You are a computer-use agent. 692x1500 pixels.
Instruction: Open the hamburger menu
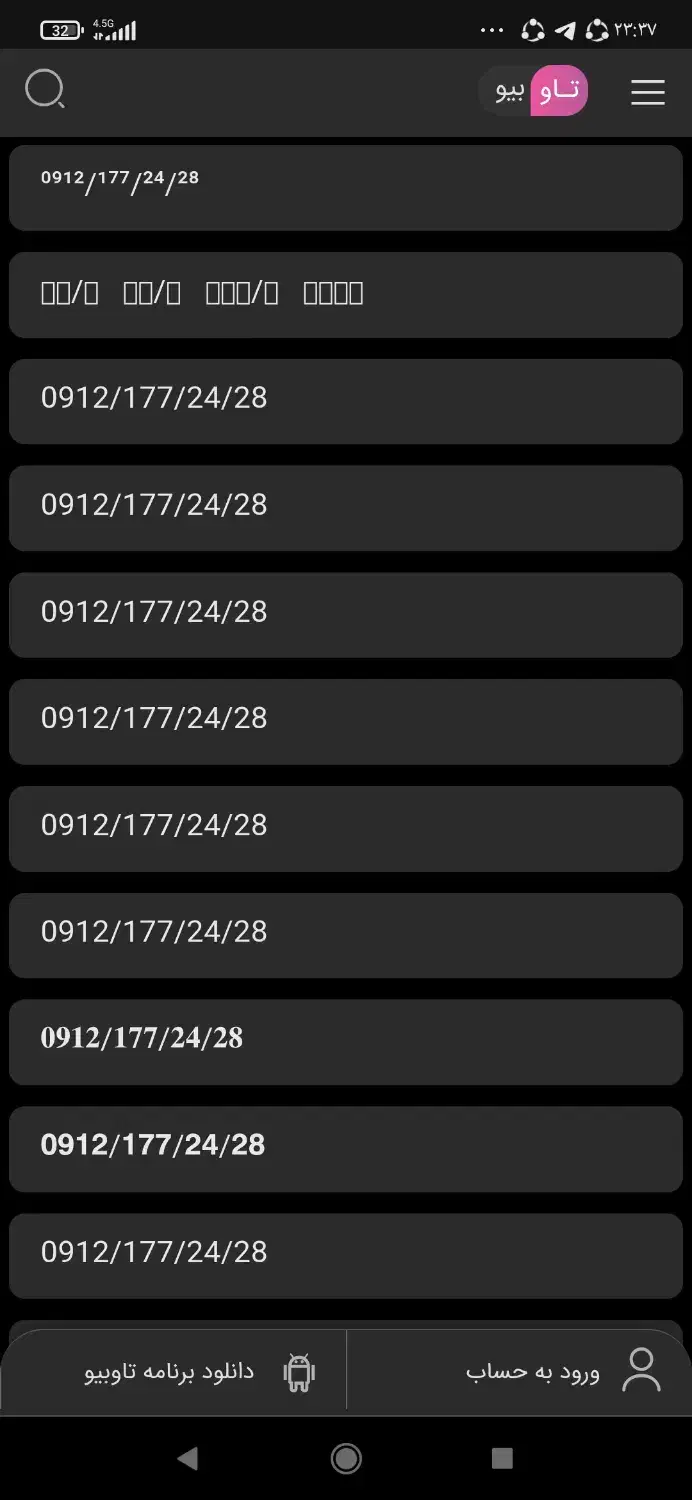point(648,92)
